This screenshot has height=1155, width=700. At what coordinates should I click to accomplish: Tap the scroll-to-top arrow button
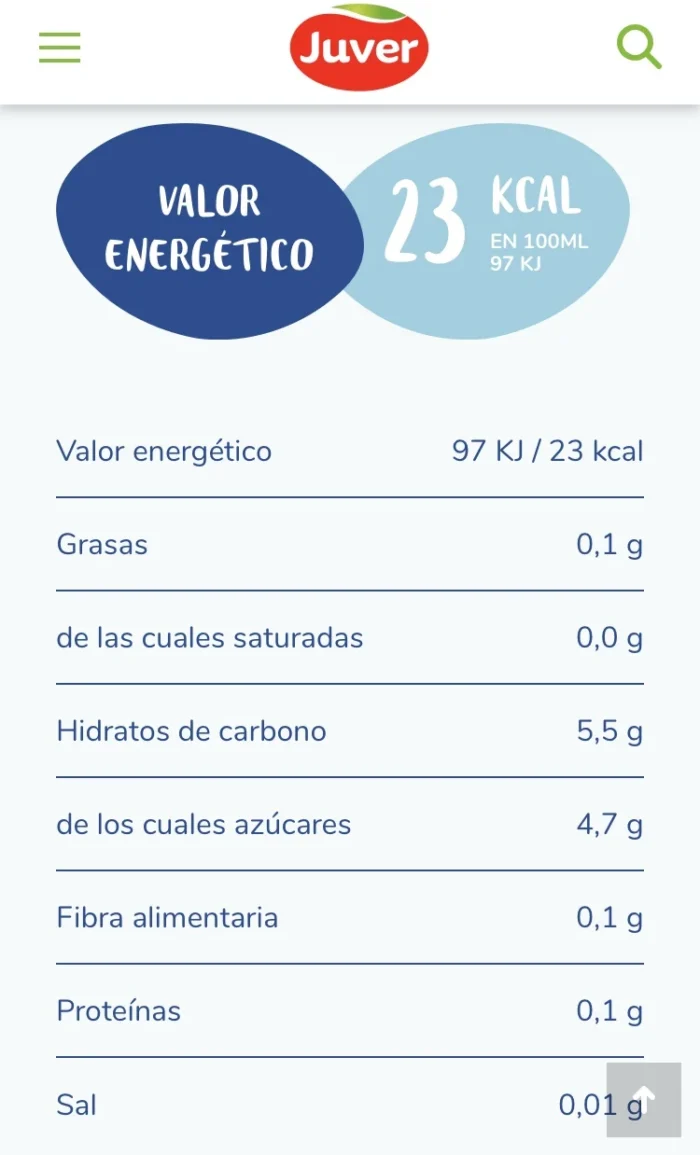pos(644,1100)
